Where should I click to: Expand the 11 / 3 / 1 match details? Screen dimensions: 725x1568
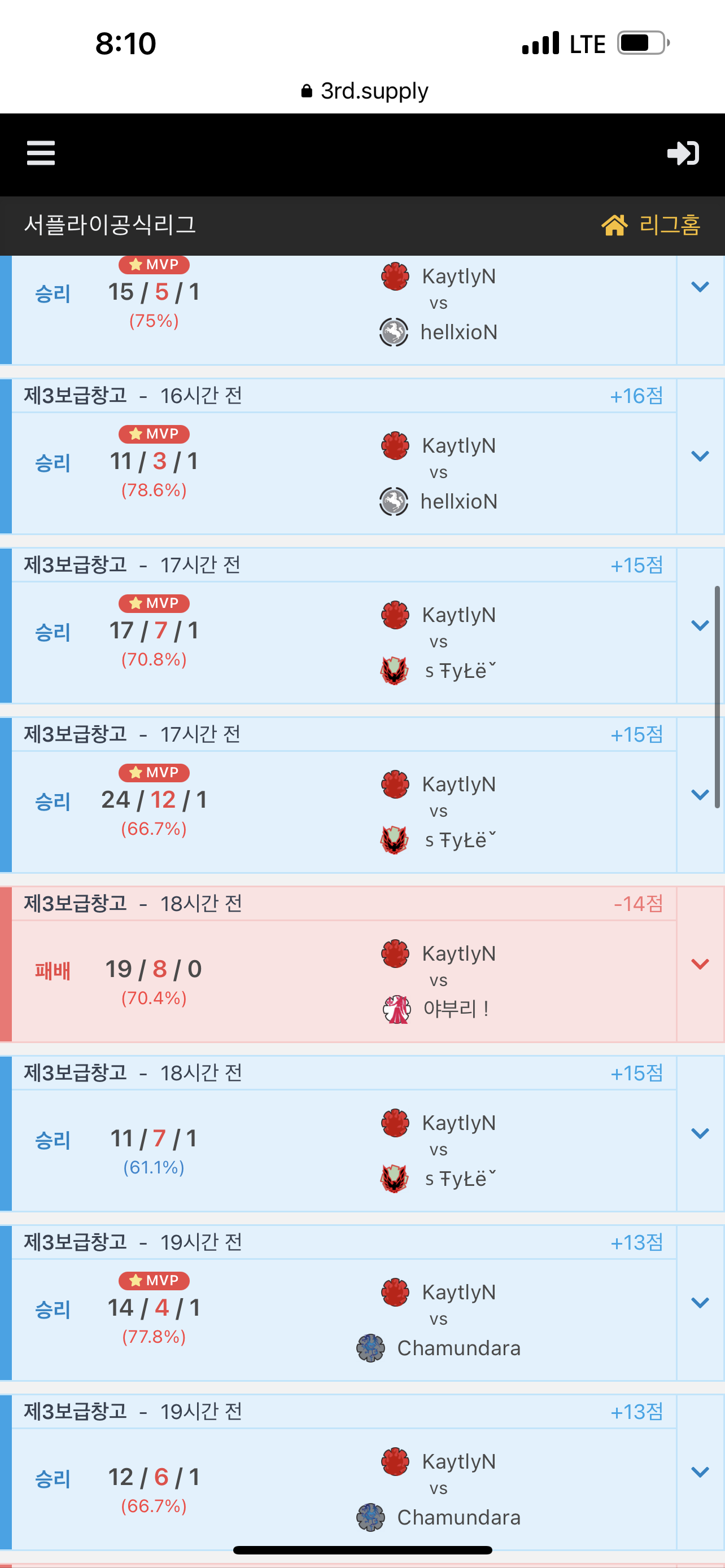700,456
